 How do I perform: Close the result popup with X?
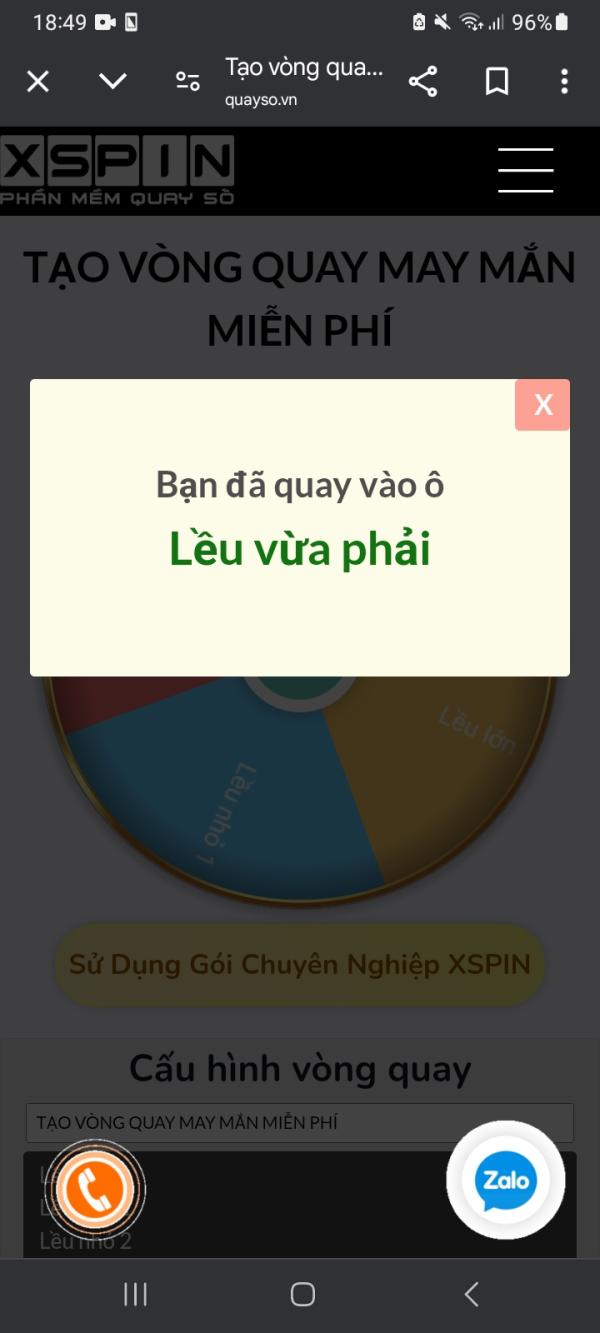pos(542,405)
